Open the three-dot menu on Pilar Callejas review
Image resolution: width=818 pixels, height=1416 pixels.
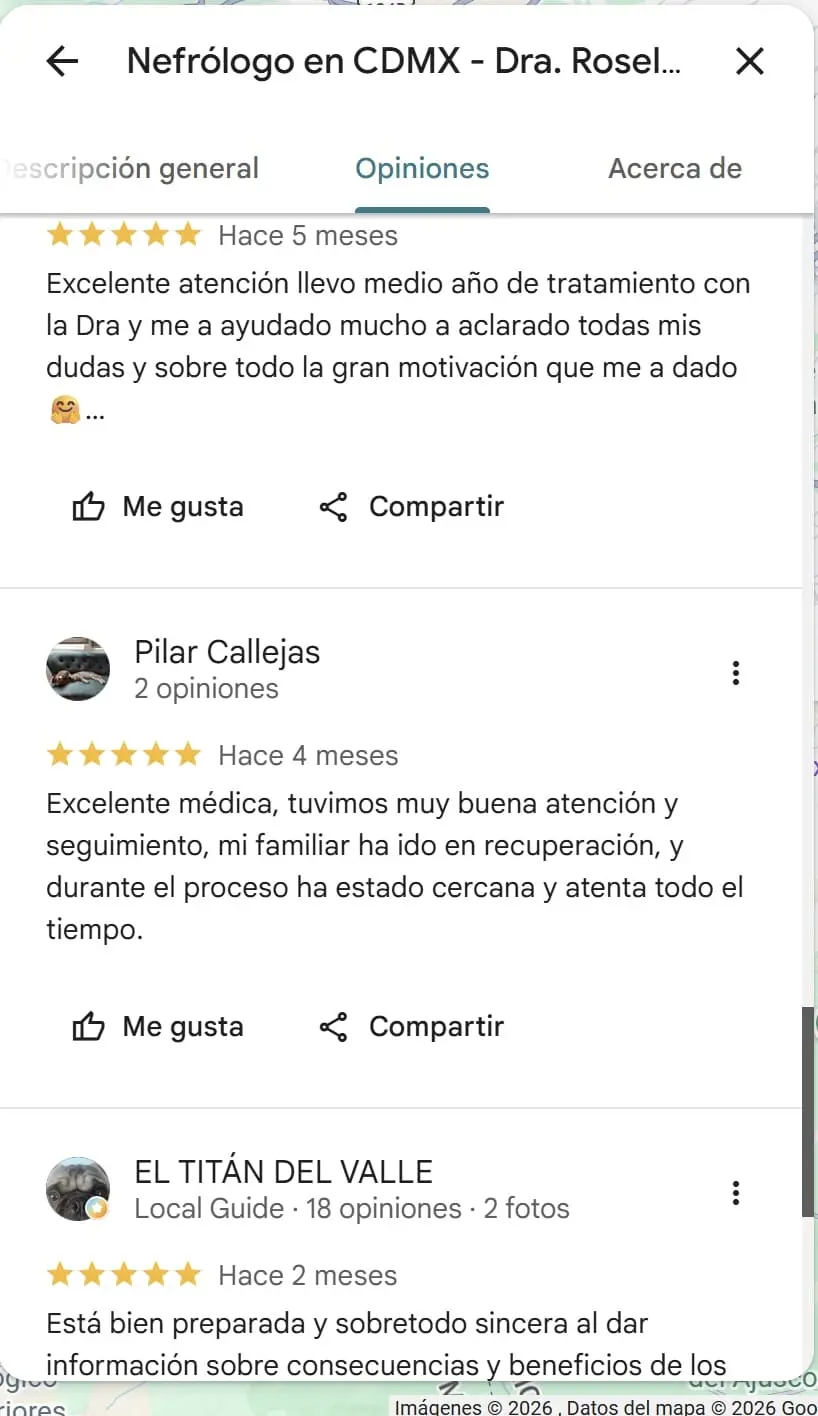coord(736,672)
